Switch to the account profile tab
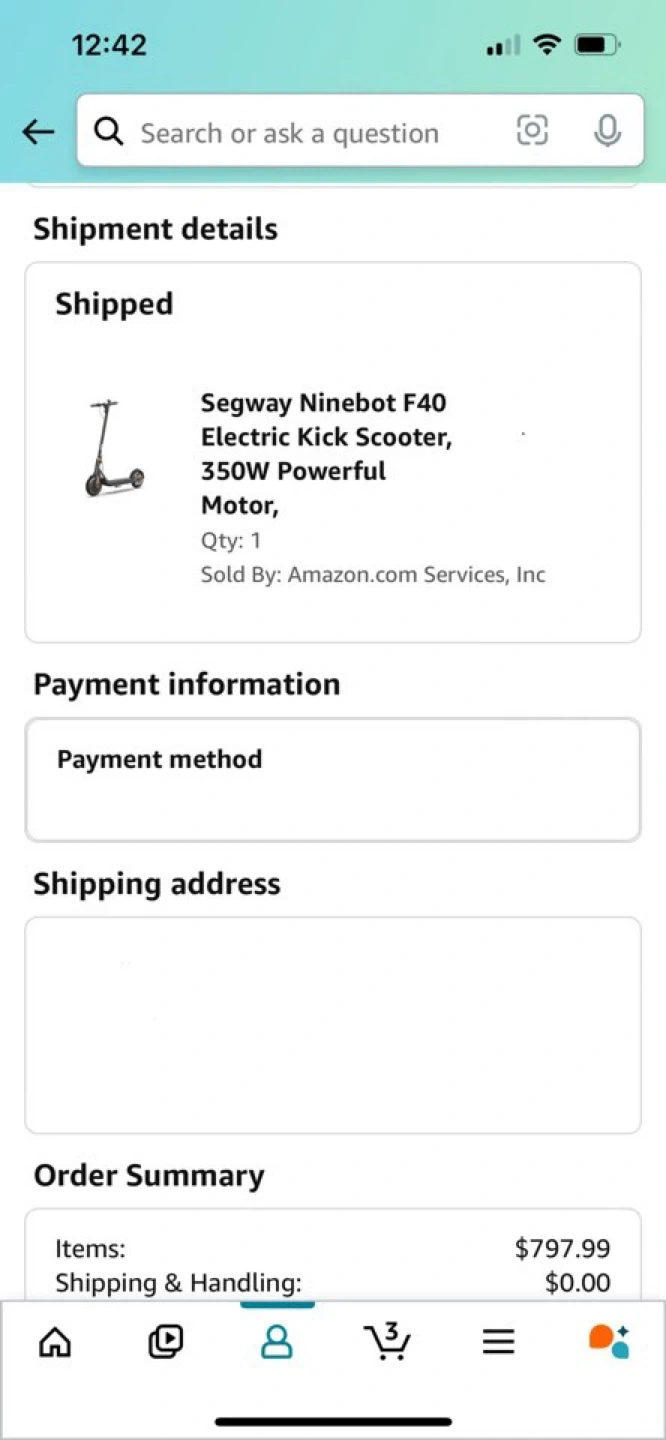Screen dimensions: 666x1440 pyautogui.click(x=277, y=1341)
